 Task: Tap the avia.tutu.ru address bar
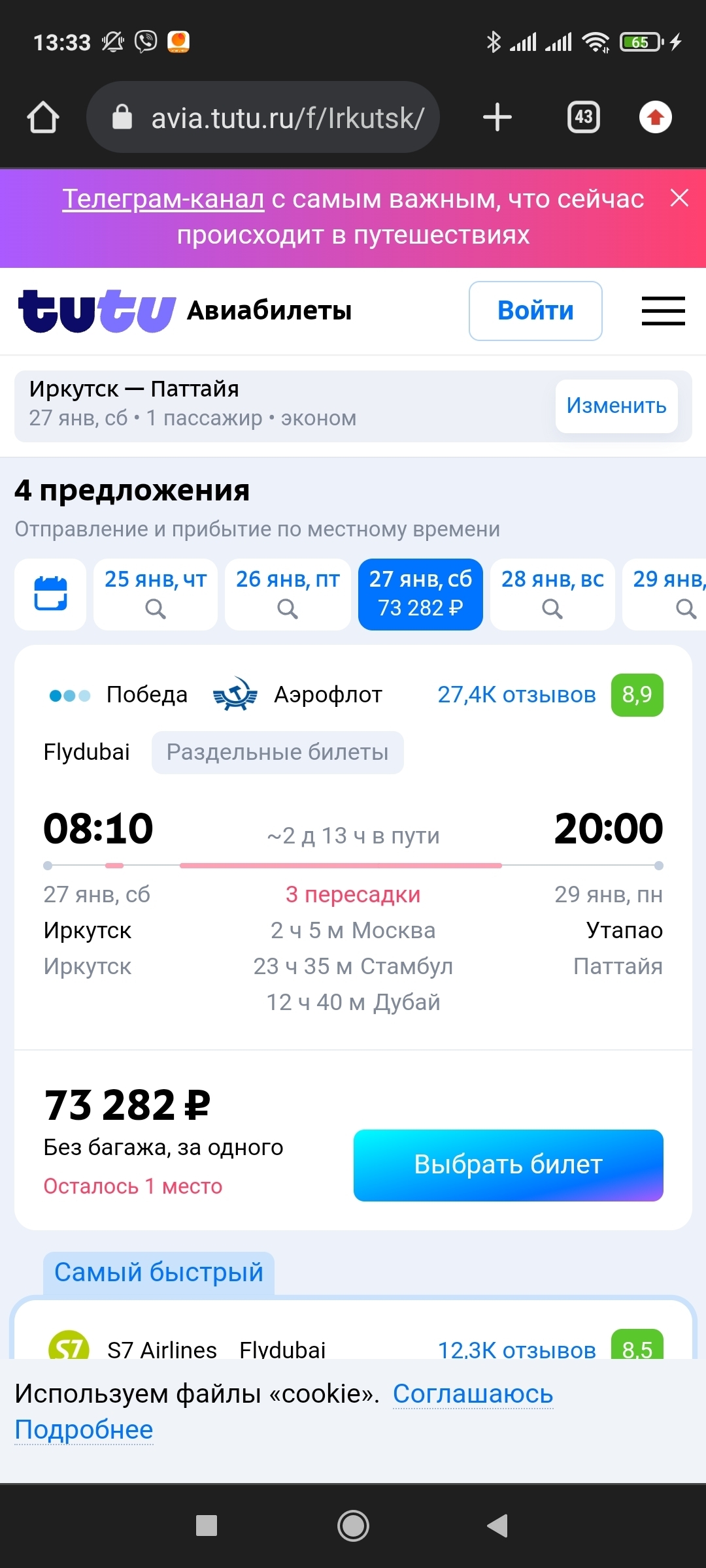[263, 118]
